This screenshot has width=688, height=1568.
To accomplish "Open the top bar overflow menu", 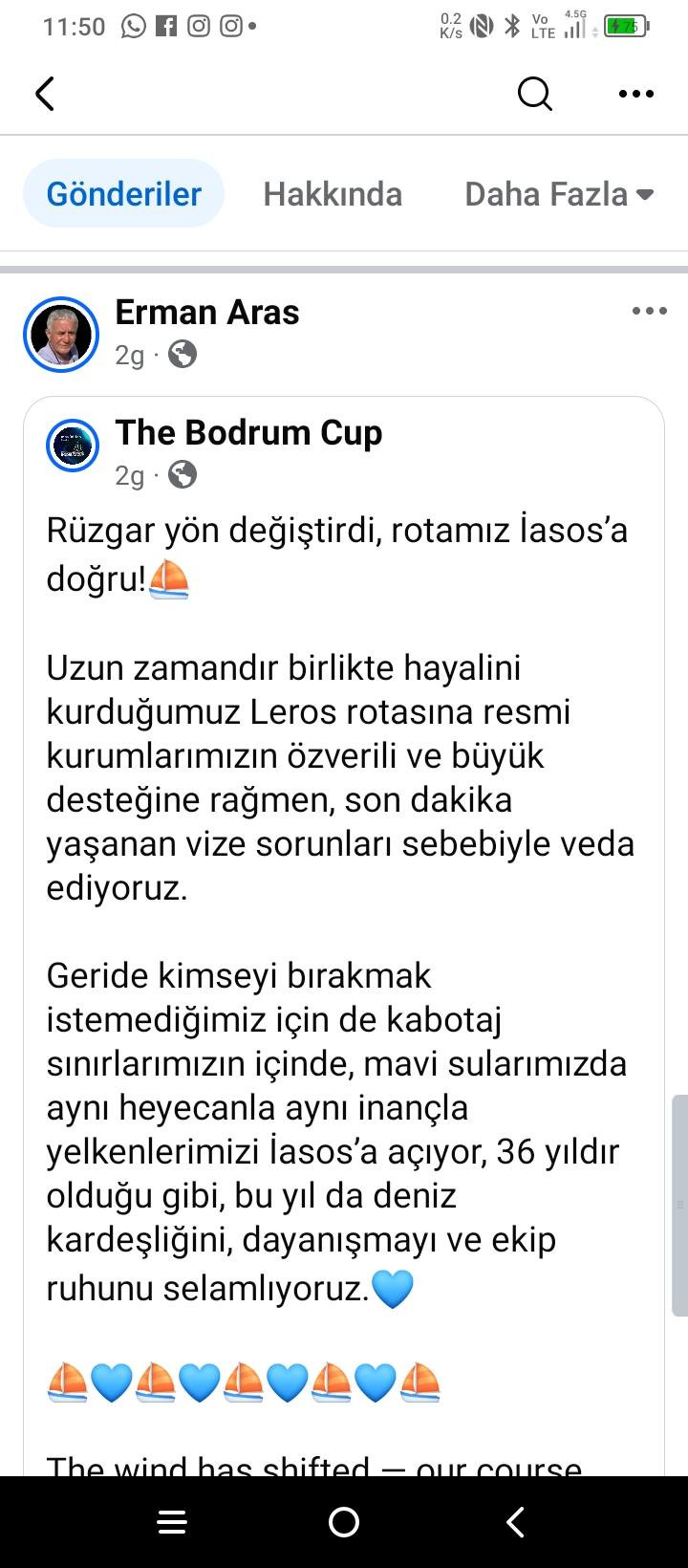I will pyautogui.click(x=636, y=94).
